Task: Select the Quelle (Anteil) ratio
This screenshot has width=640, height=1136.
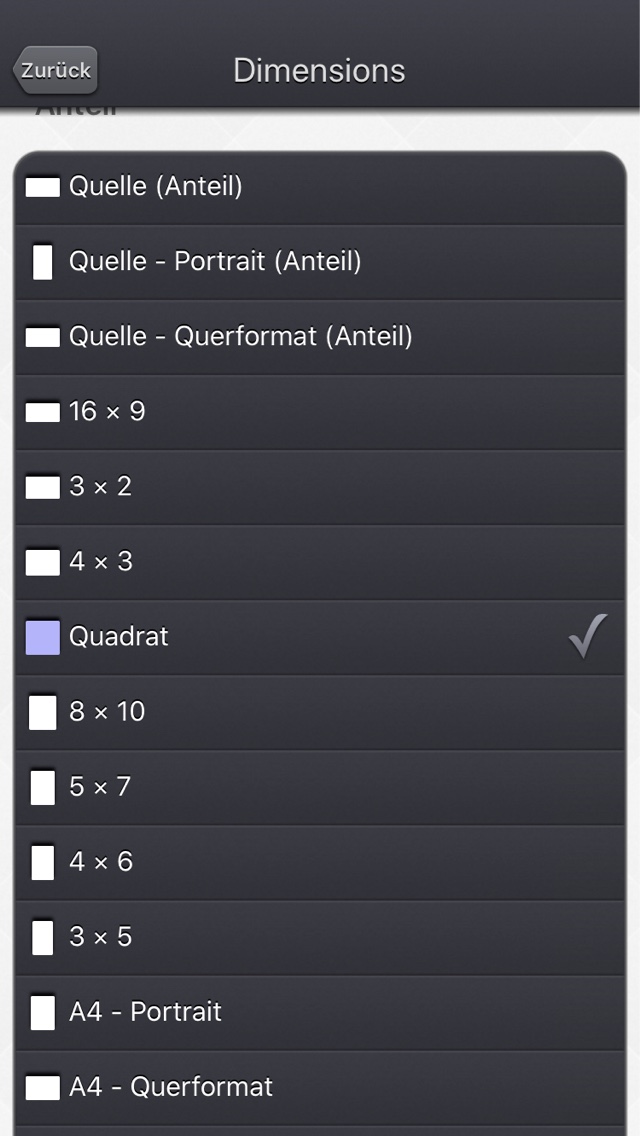Action: [320, 188]
